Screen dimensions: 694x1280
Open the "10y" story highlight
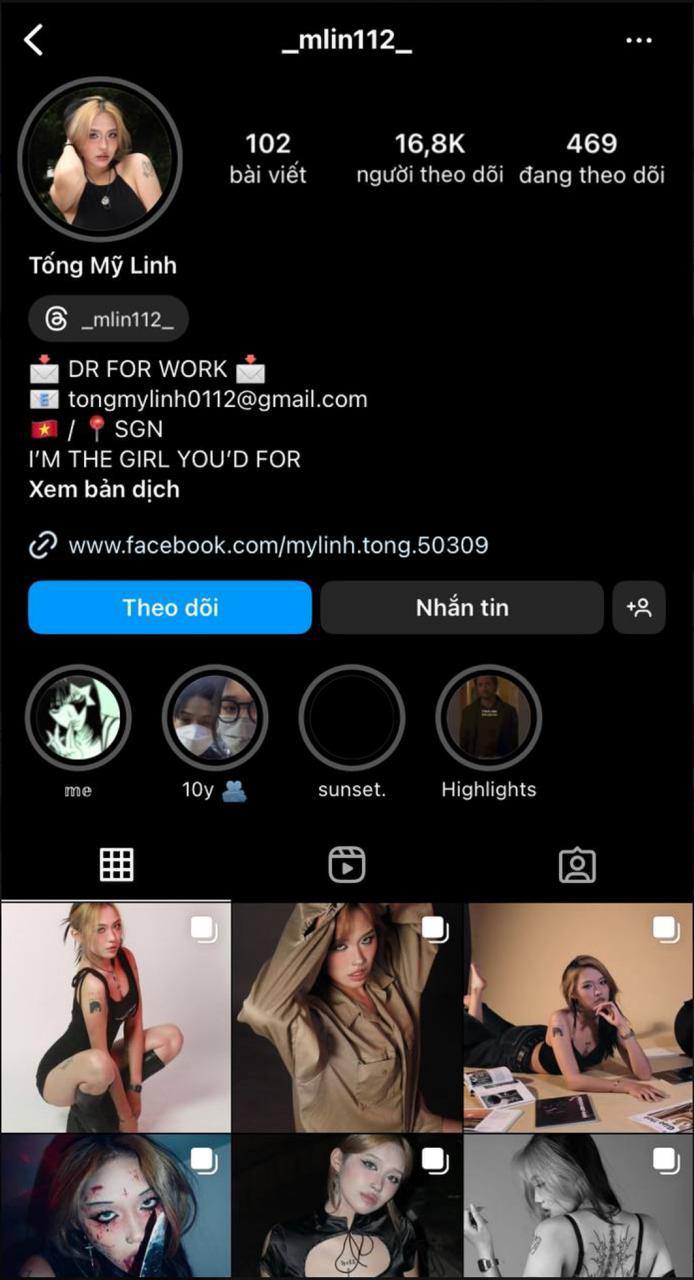pos(215,718)
